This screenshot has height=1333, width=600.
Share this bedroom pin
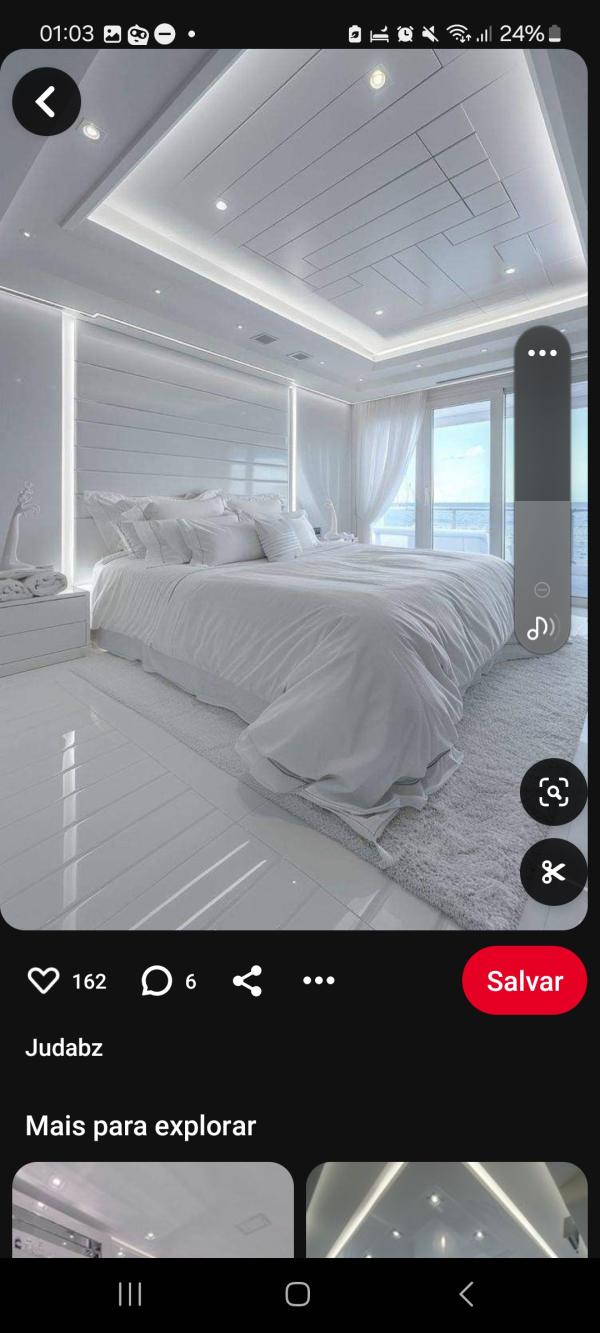(x=247, y=981)
